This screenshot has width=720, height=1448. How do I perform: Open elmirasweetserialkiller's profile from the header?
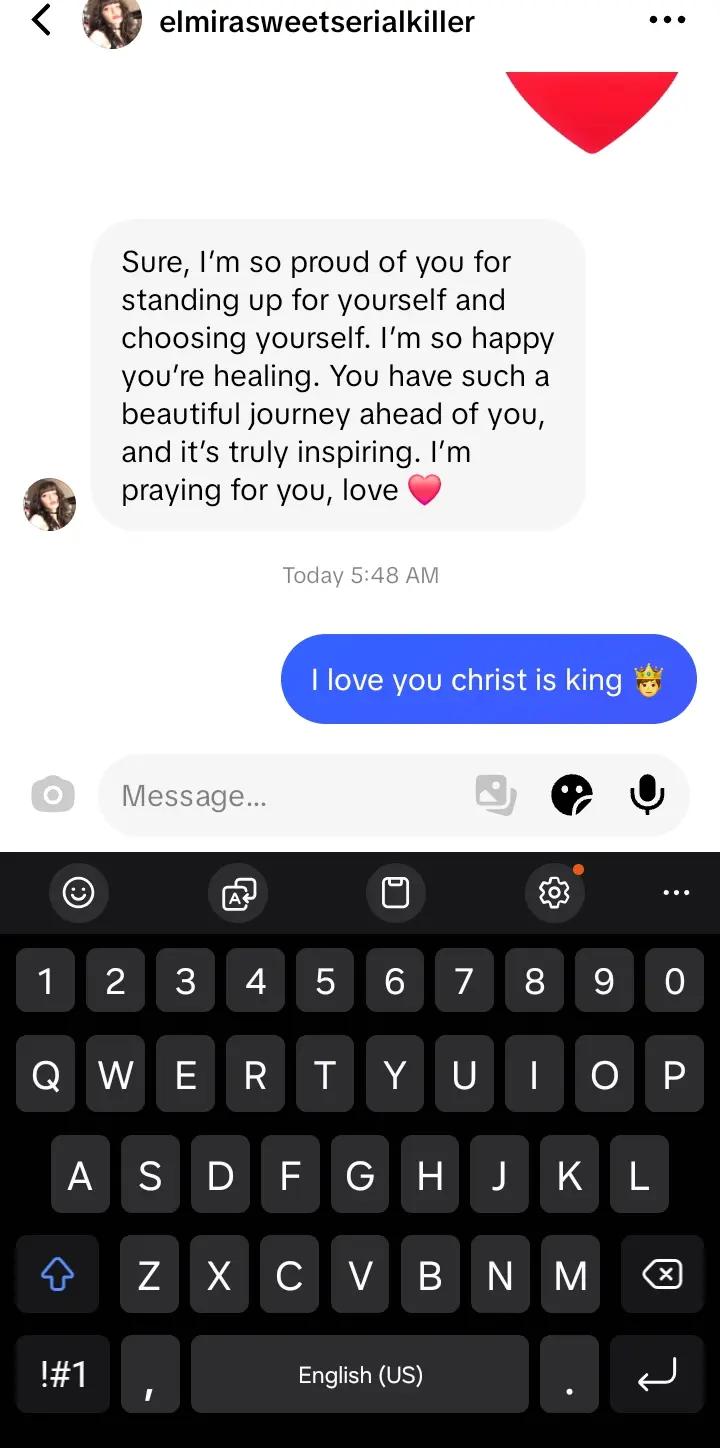(317, 21)
